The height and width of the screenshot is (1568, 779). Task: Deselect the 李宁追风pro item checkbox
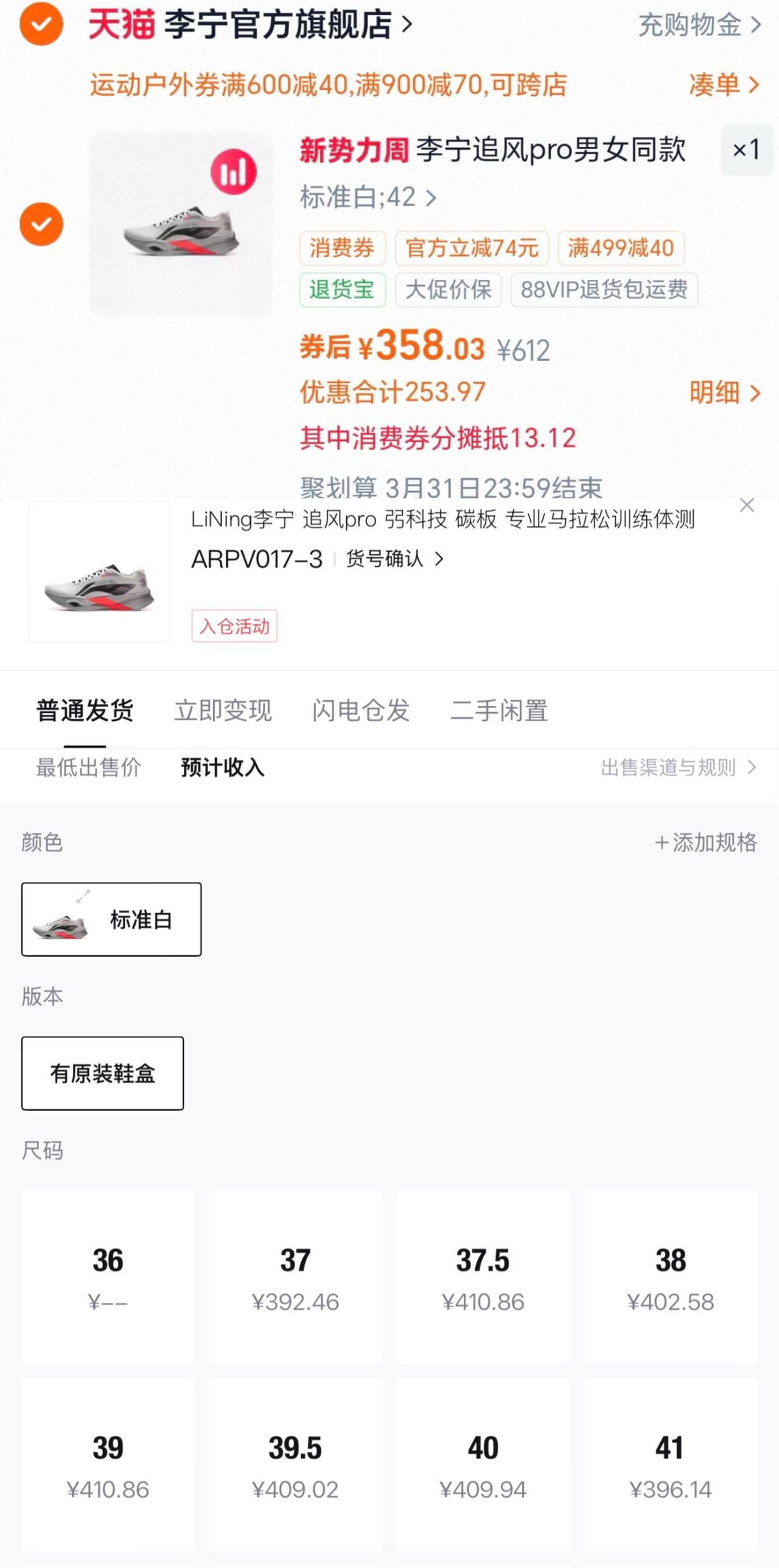coord(41,224)
